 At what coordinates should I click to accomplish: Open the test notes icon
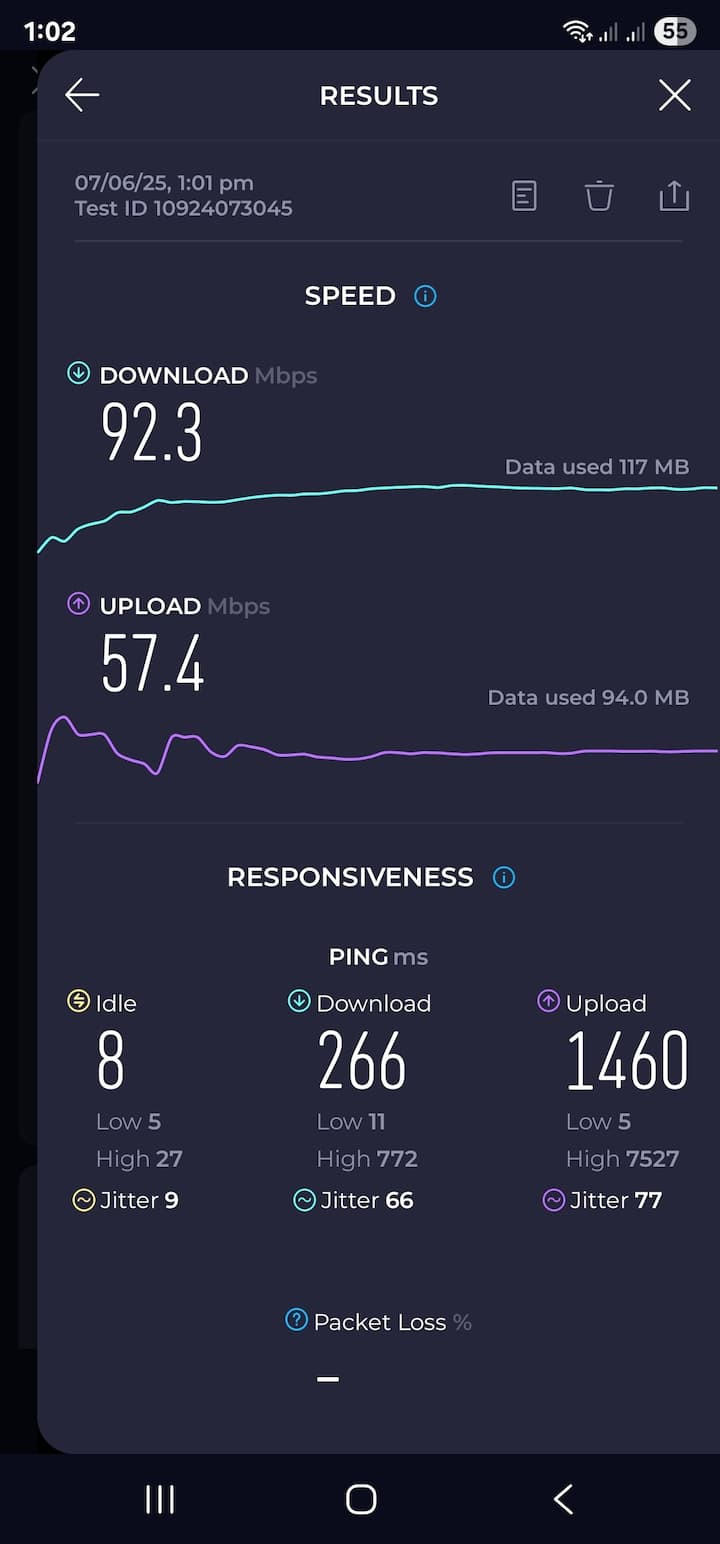(x=524, y=196)
